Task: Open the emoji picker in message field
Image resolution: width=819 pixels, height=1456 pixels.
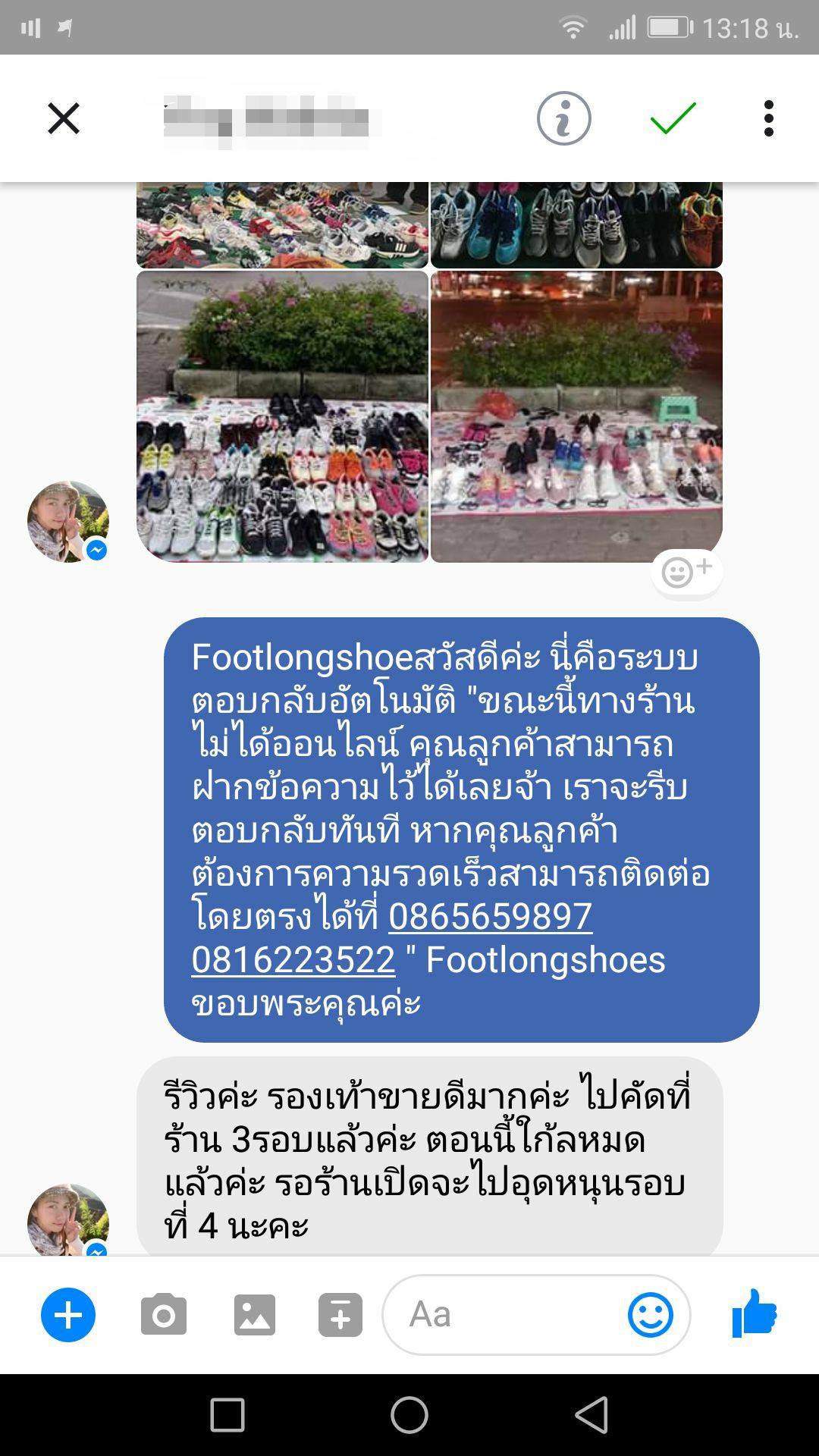Action: [650, 1314]
